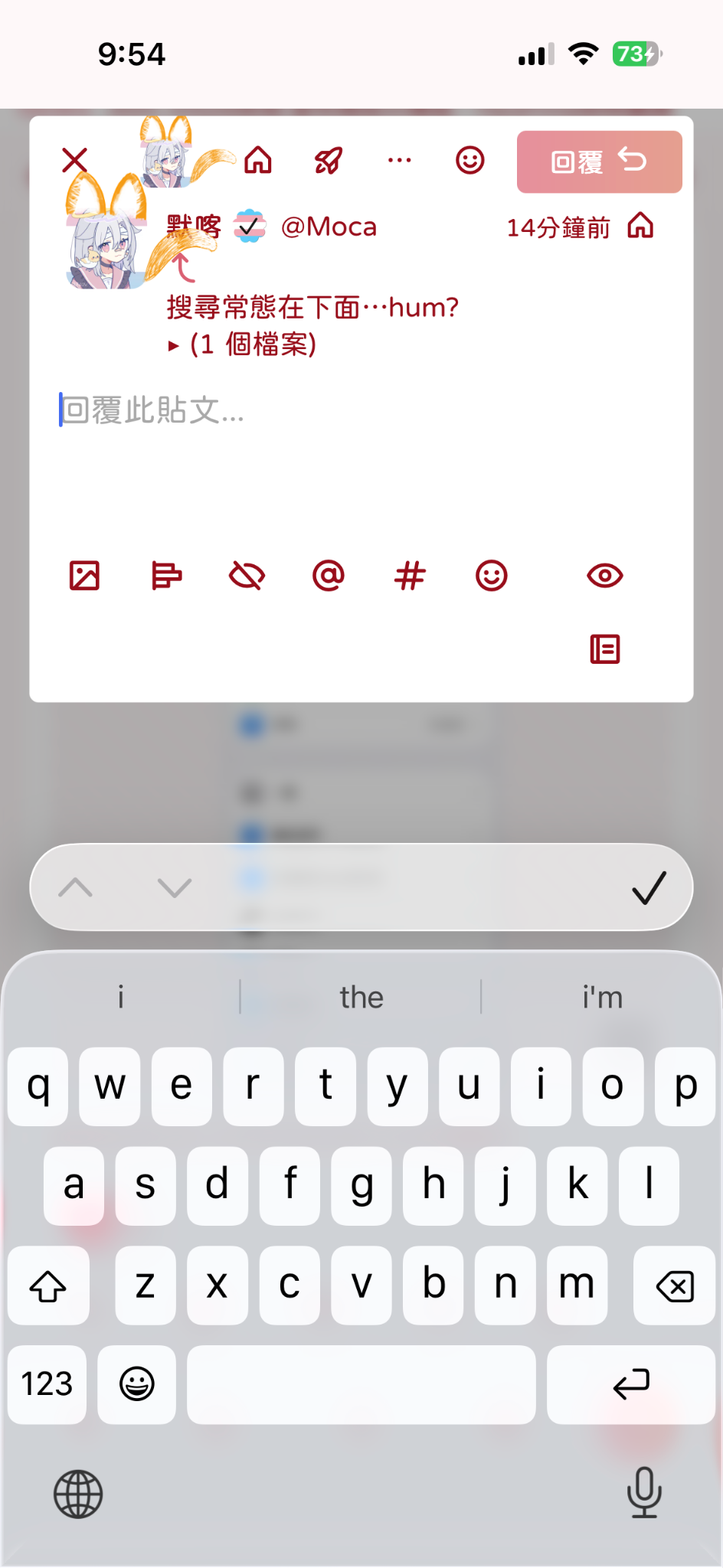The height and width of the screenshot is (1568, 723).
Task: Add a poll to the reply
Action: point(166,575)
